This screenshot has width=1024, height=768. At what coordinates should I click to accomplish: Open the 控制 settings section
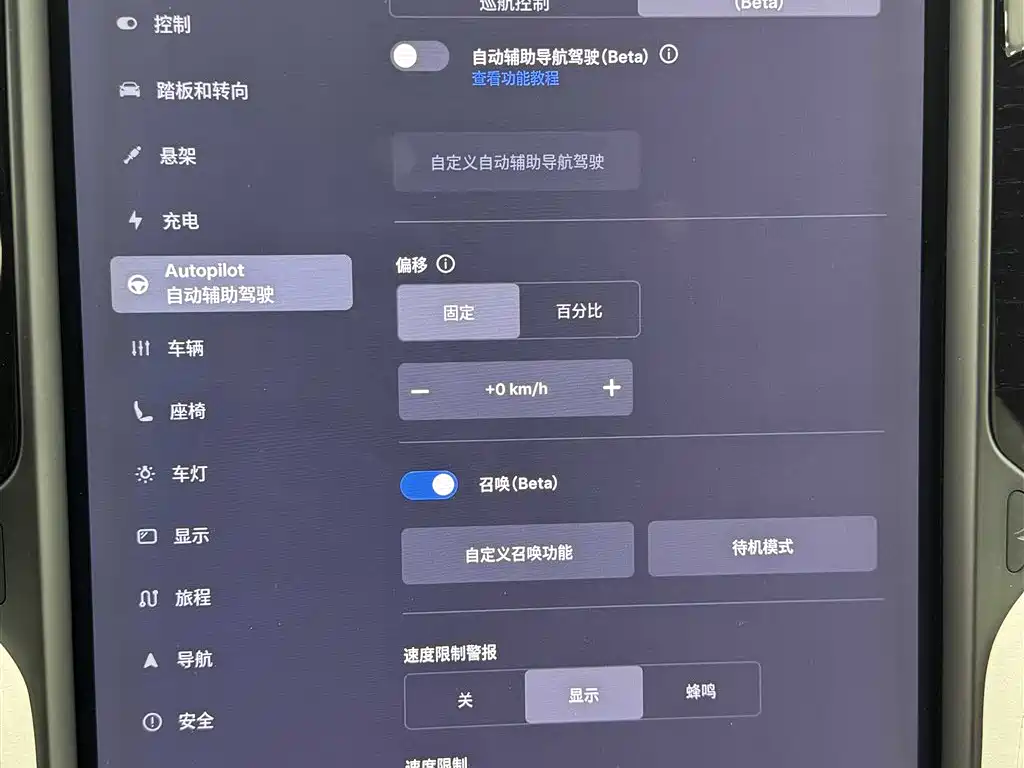tap(170, 24)
